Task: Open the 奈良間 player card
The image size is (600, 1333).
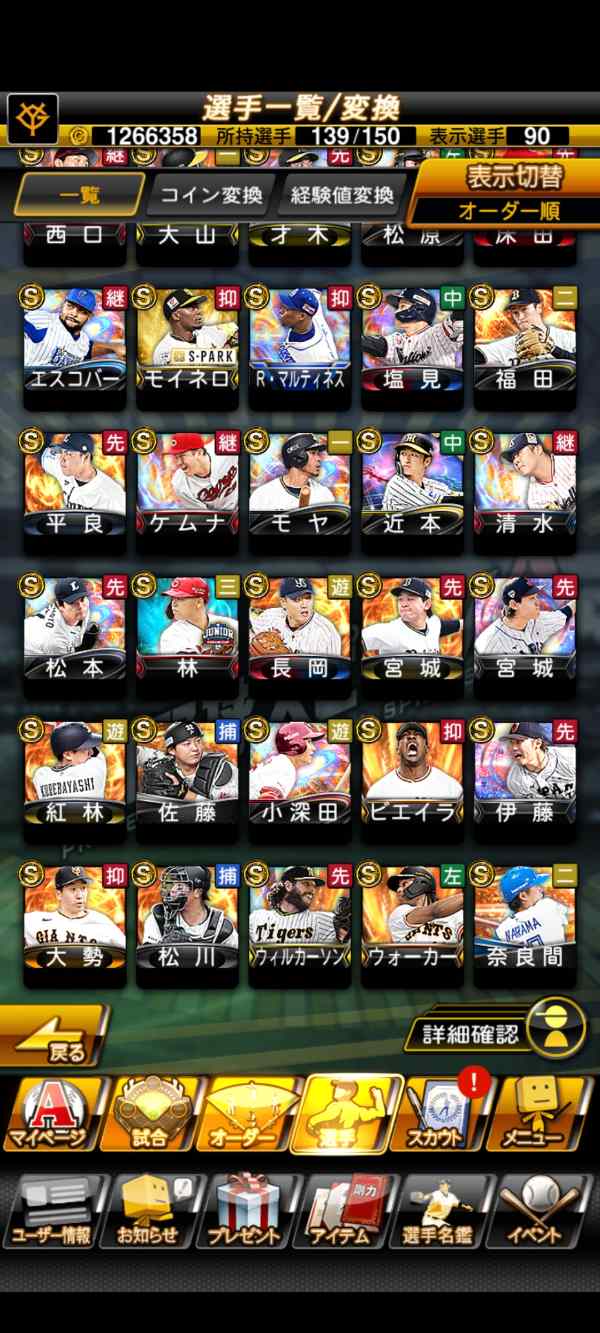Action: (526, 917)
